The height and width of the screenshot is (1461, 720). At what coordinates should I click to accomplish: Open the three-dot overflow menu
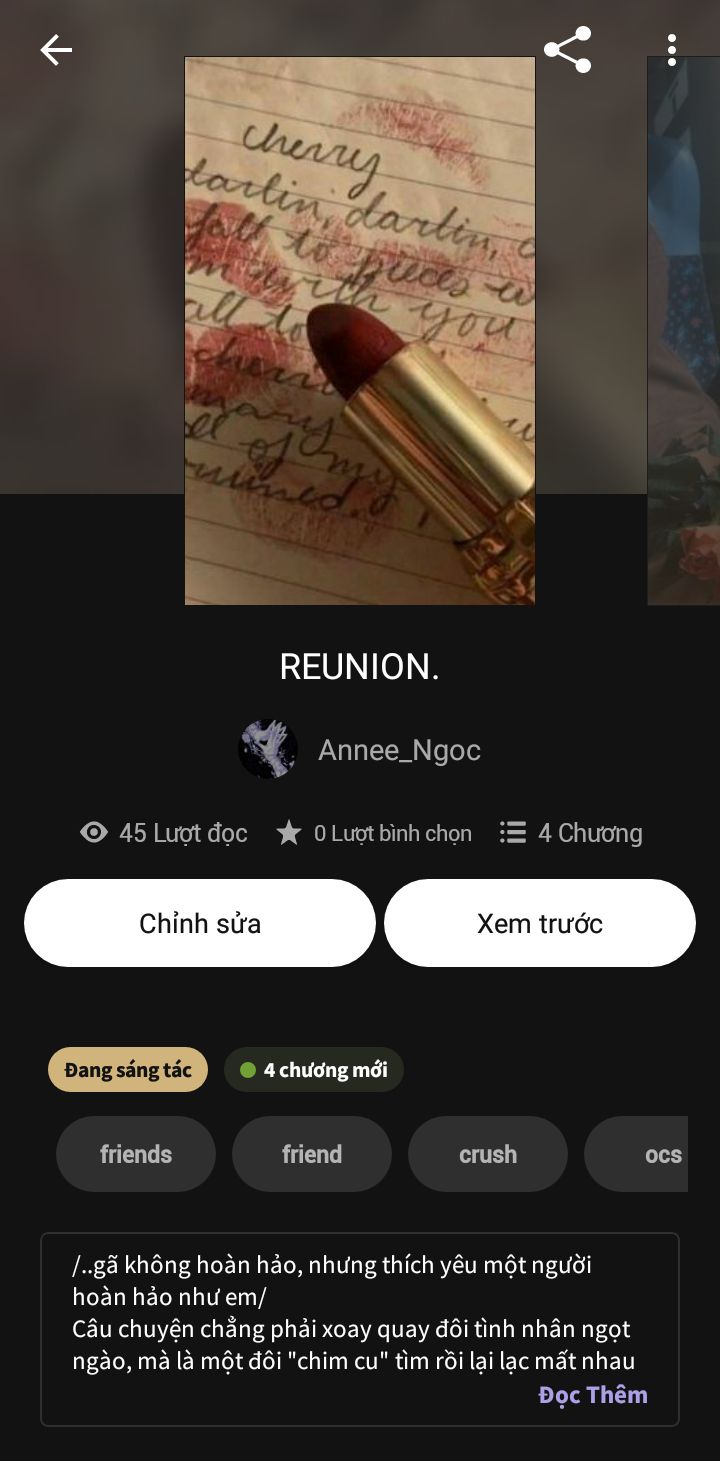[x=671, y=50]
